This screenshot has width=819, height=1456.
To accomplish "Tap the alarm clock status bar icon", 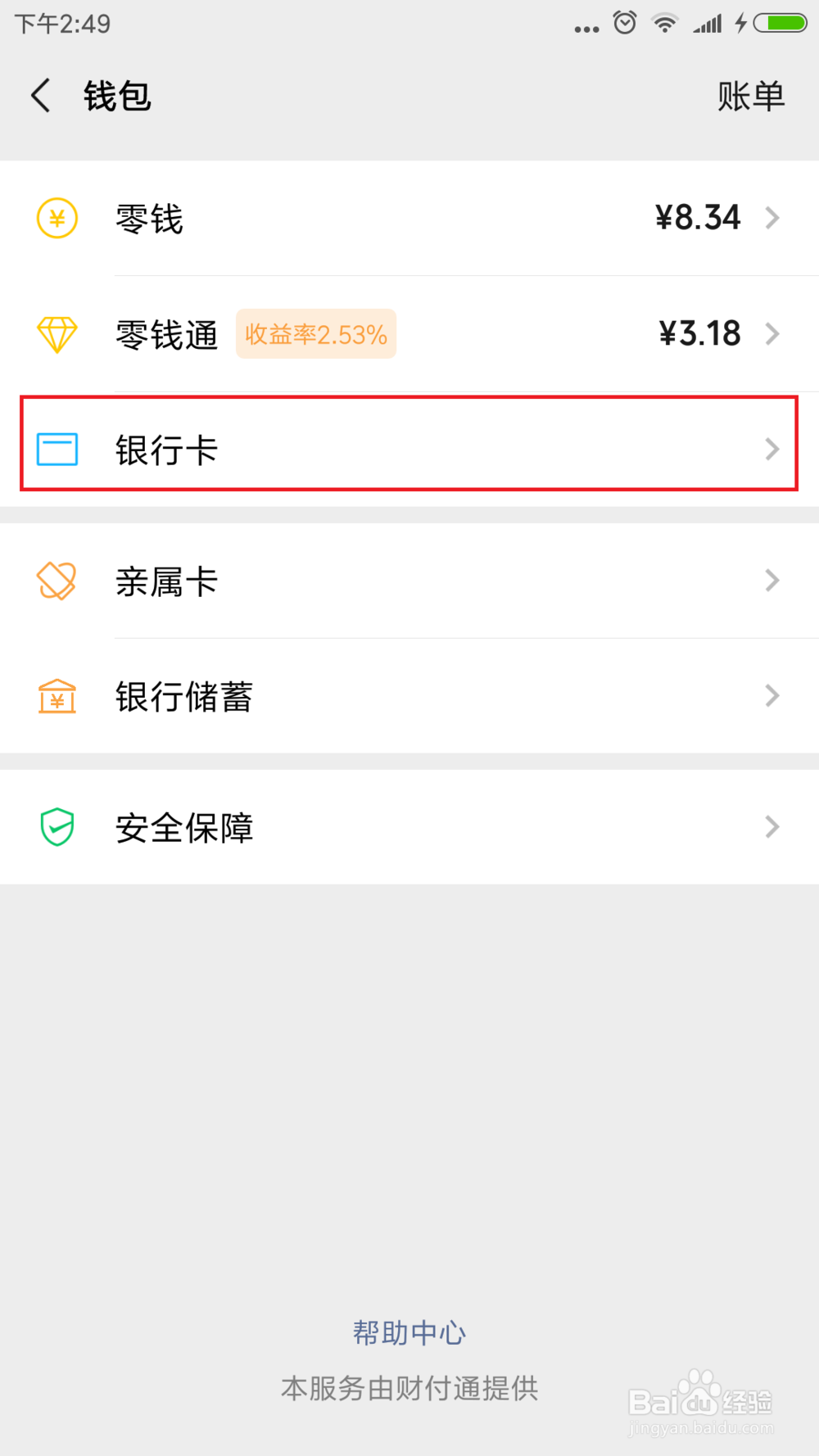I will pyautogui.click(x=624, y=22).
